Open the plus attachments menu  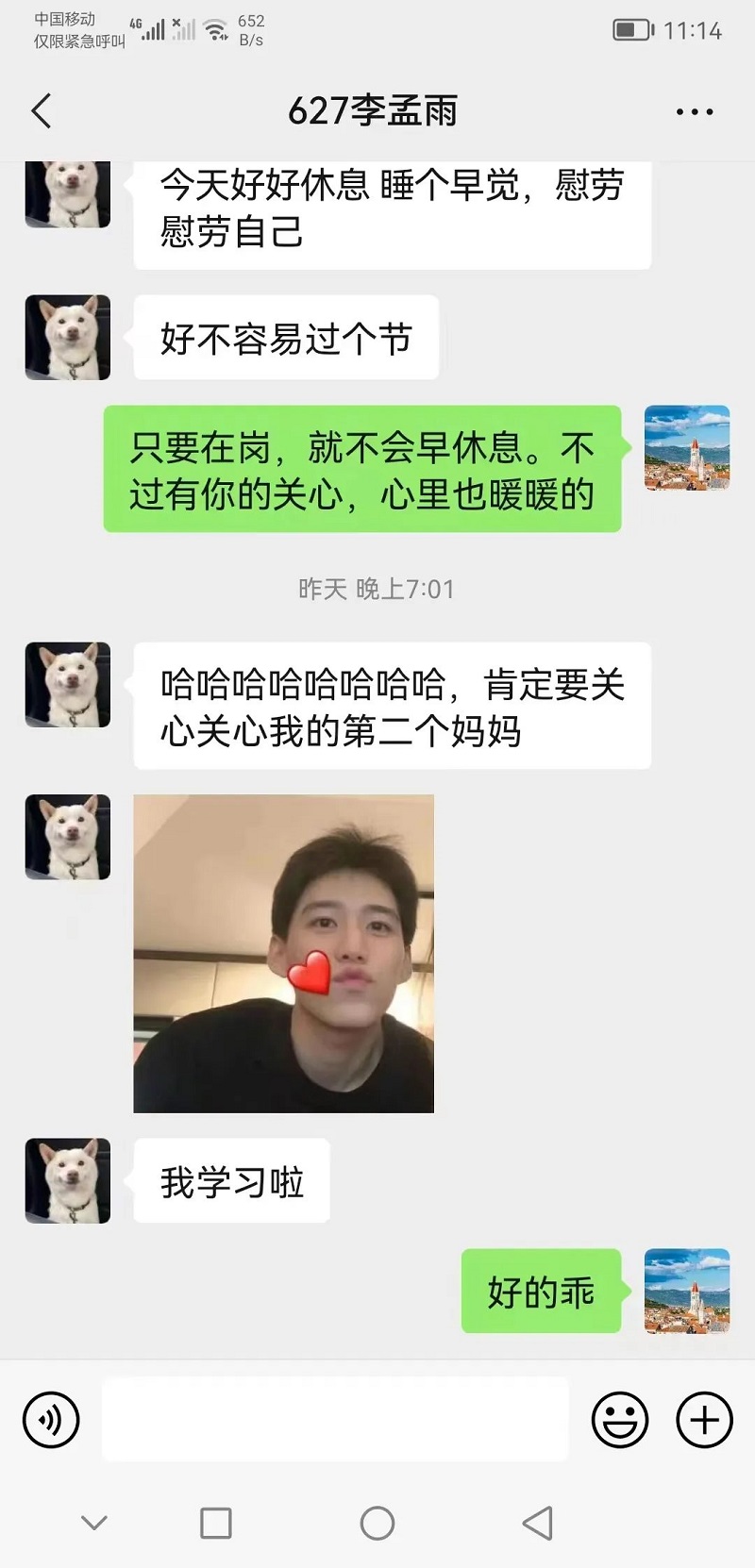(x=704, y=1419)
